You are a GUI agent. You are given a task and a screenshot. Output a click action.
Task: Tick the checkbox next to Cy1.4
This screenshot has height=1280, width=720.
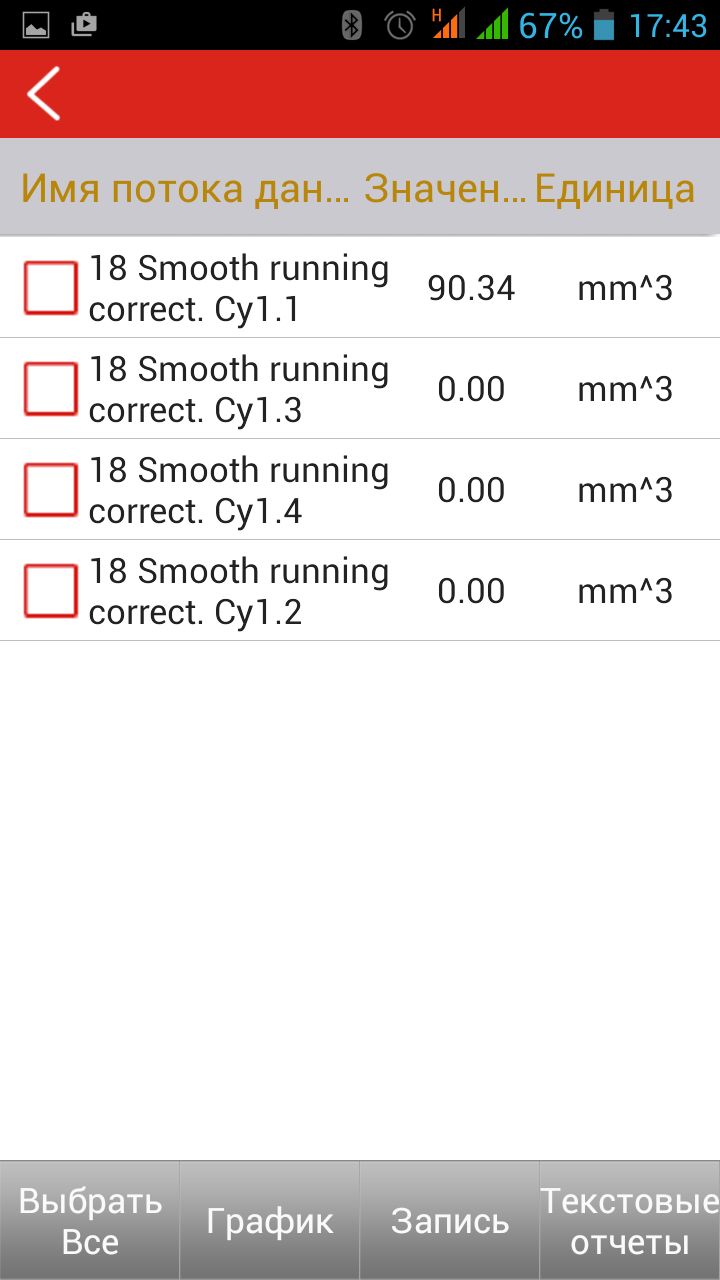click(50, 490)
